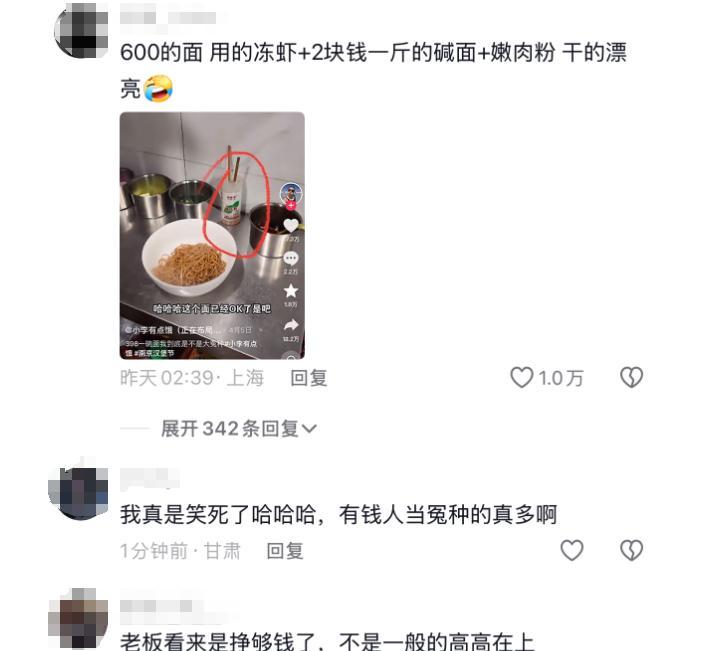The image size is (701, 651).
Task: Reply to the 我真是笑死了 comment
Action: (x=285, y=551)
